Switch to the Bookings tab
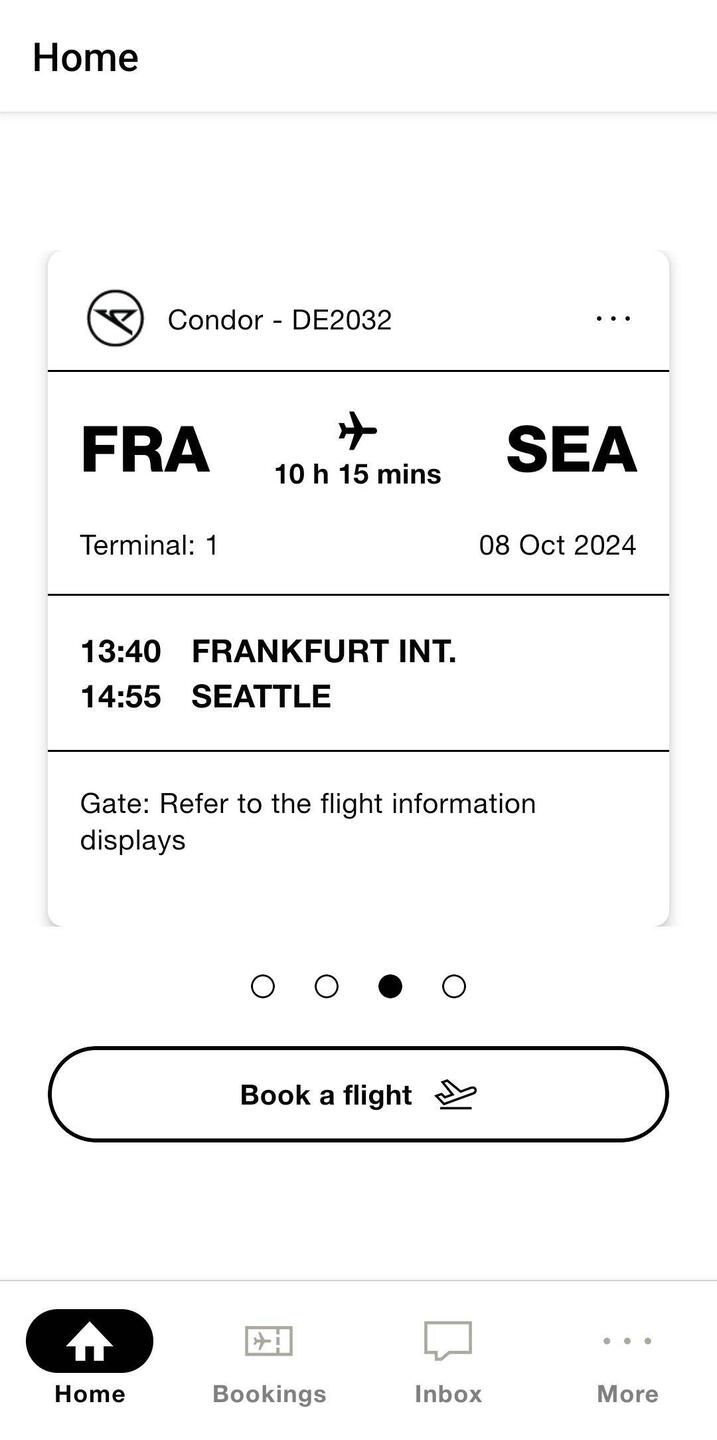Viewport: 717px width, 1440px height. [269, 1359]
